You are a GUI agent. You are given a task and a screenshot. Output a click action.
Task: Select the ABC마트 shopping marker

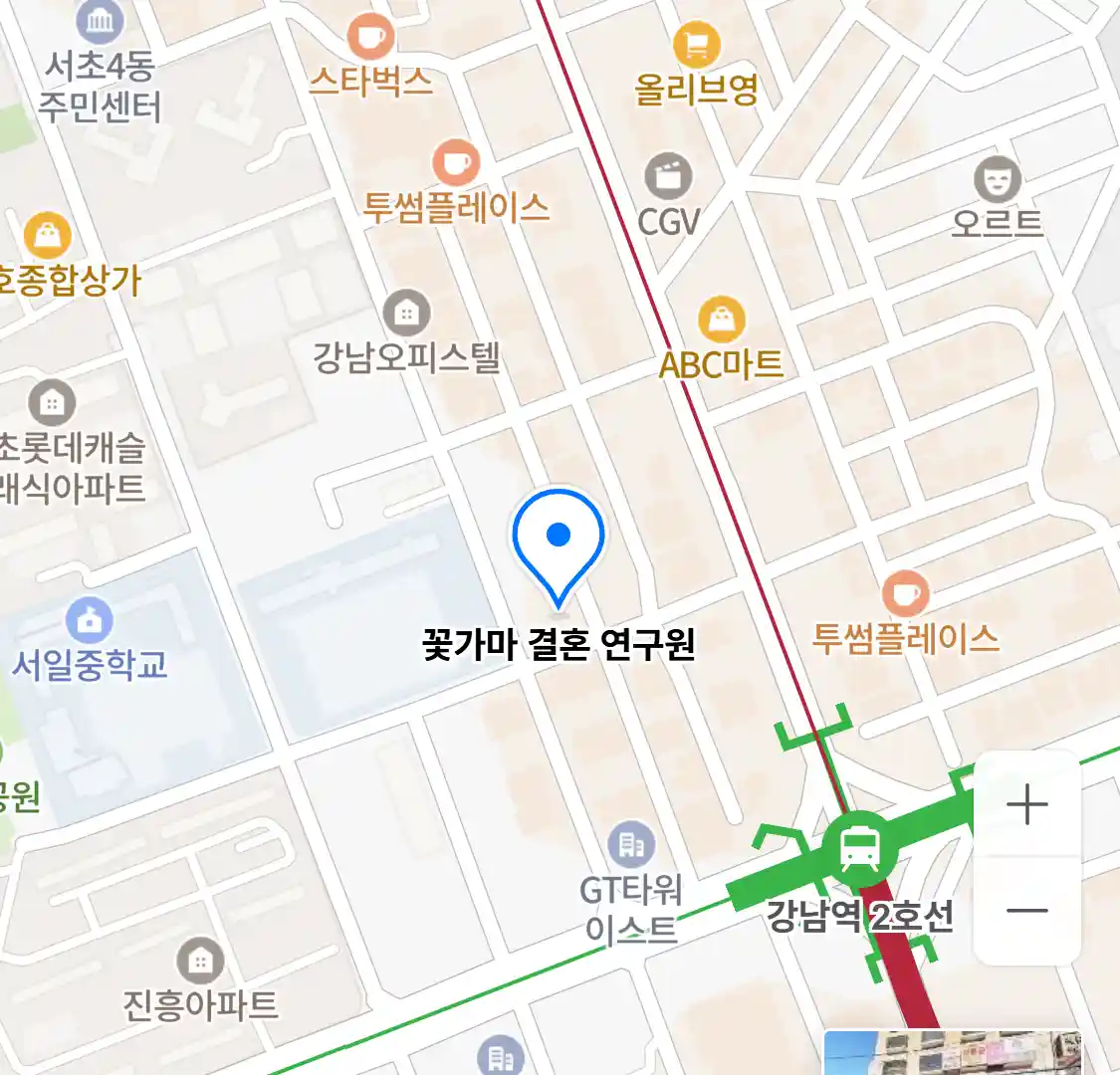pos(722,320)
